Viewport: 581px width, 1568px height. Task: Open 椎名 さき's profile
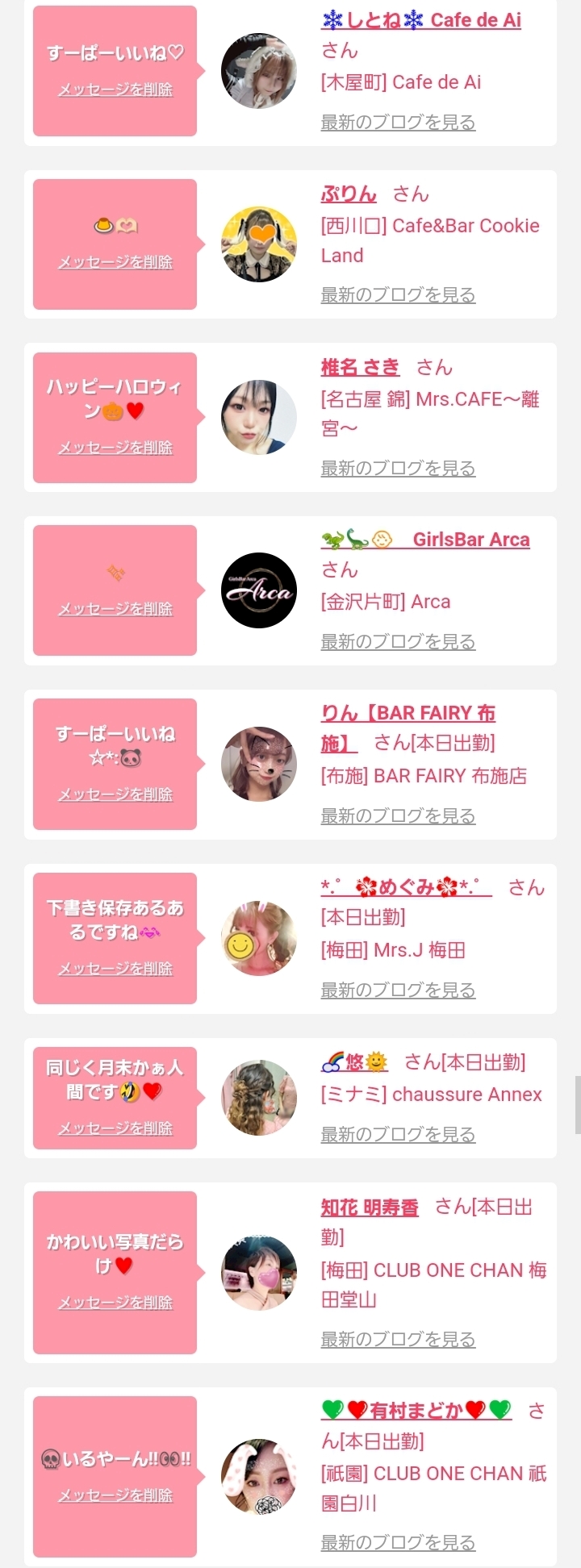[360, 368]
